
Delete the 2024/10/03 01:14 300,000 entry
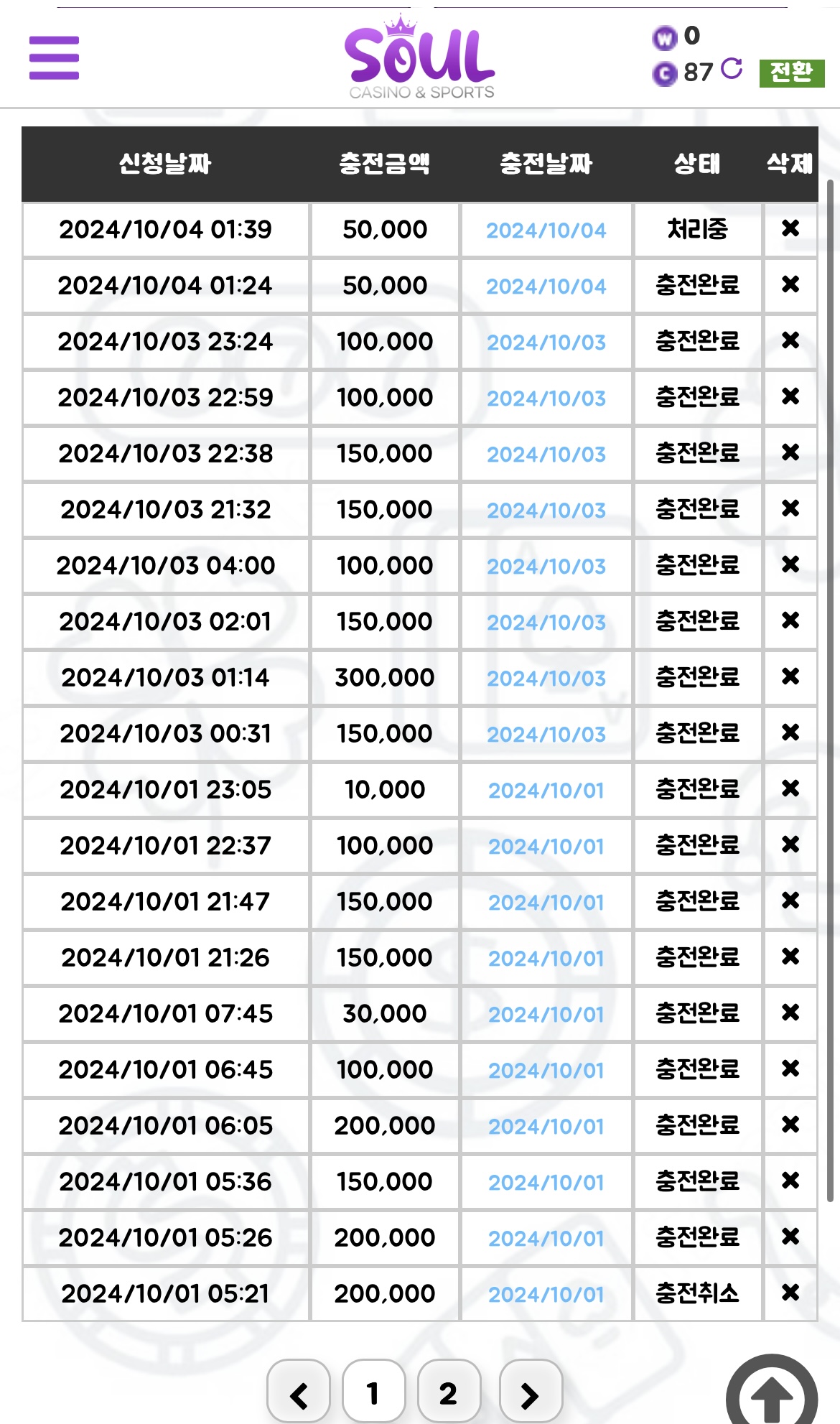click(790, 677)
